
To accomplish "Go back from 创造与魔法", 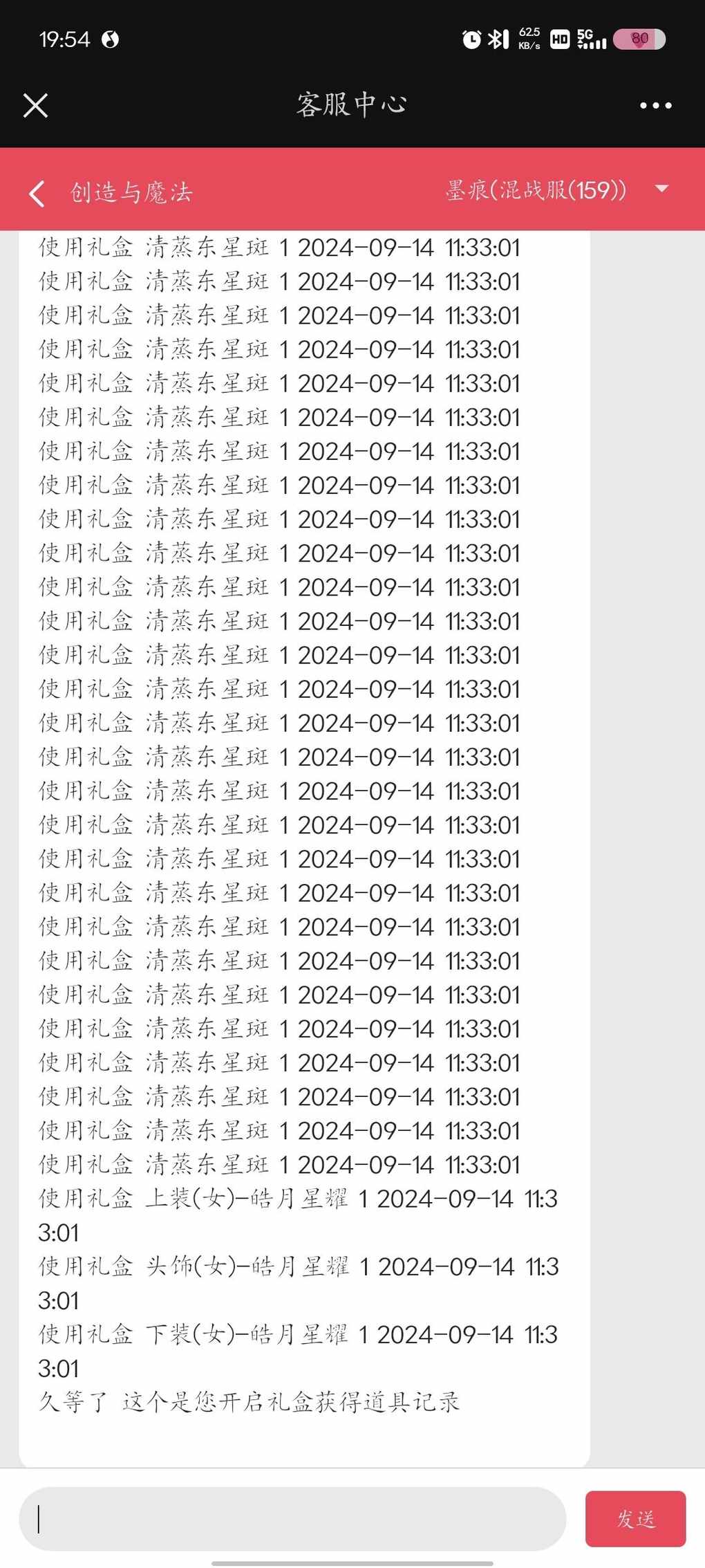I will pos(38,193).
